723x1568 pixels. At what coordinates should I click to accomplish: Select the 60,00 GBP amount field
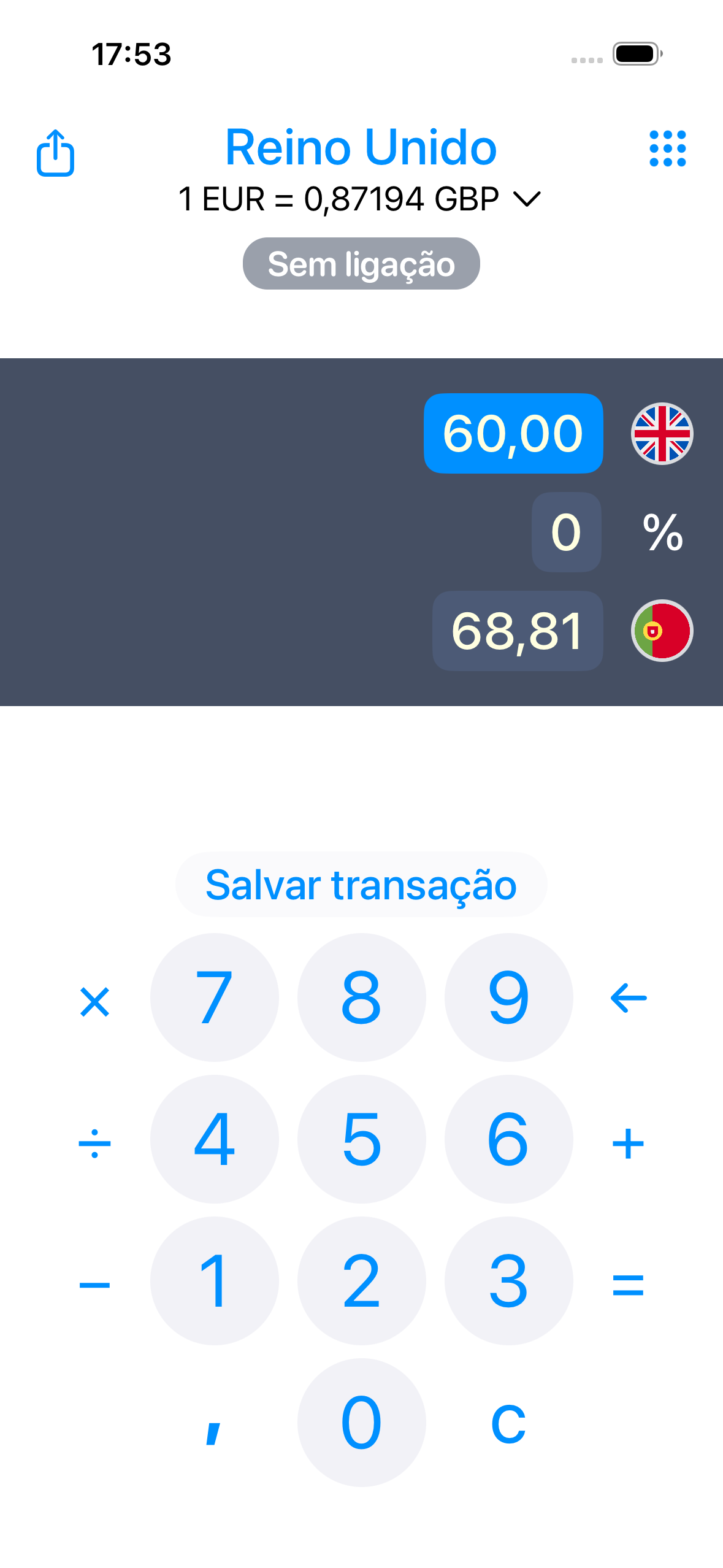(x=514, y=432)
